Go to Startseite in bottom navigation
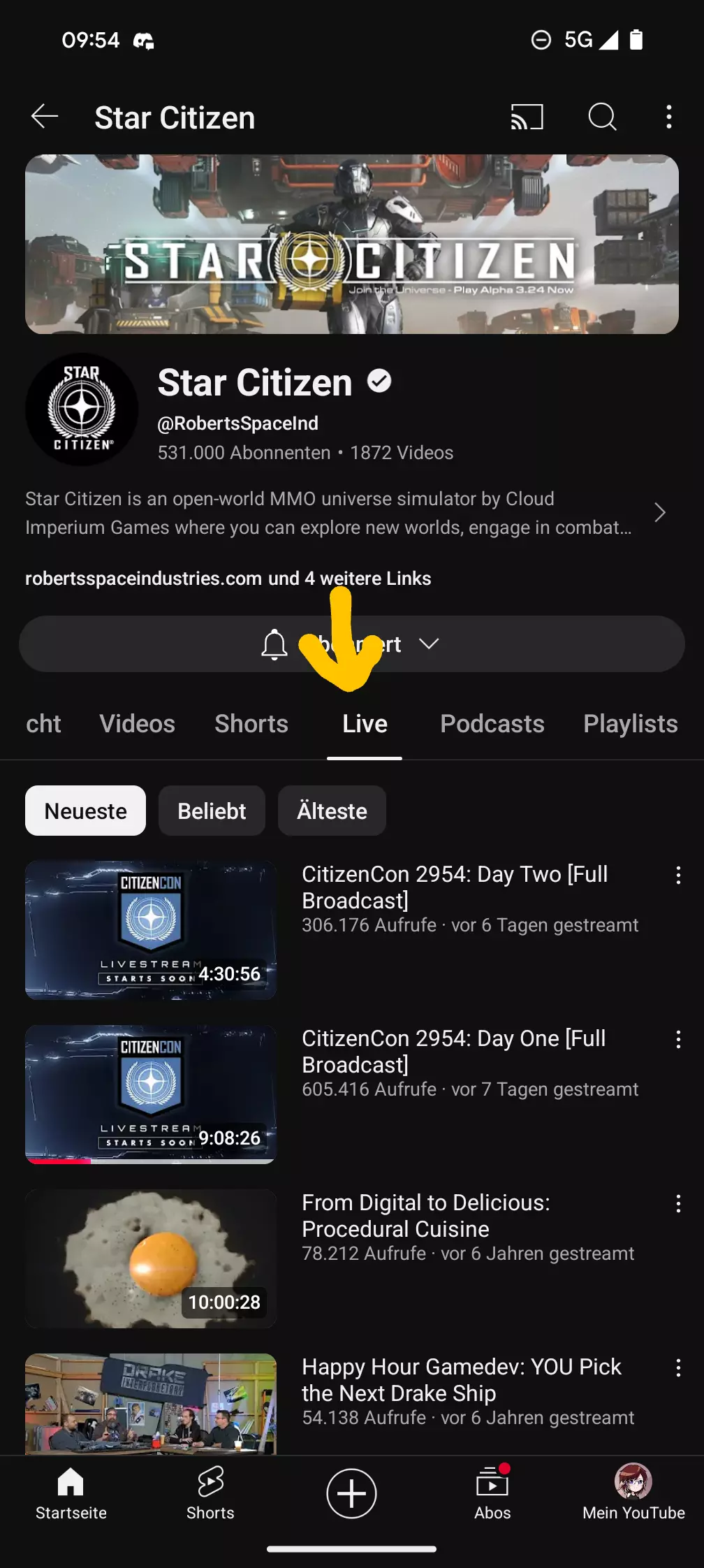 [x=71, y=1494]
